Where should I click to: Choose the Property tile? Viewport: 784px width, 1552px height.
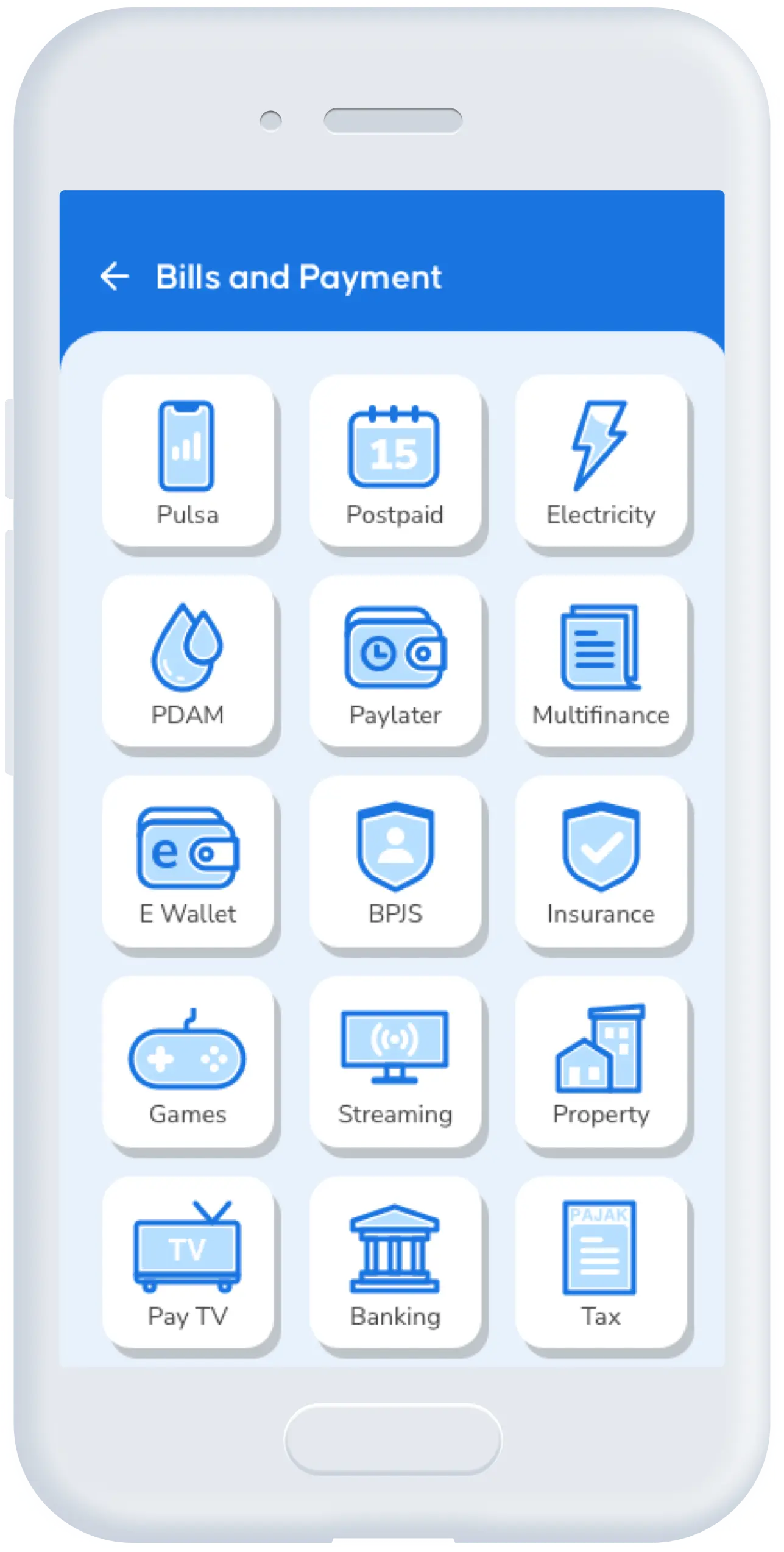pyautogui.click(x=601, y=1061)
